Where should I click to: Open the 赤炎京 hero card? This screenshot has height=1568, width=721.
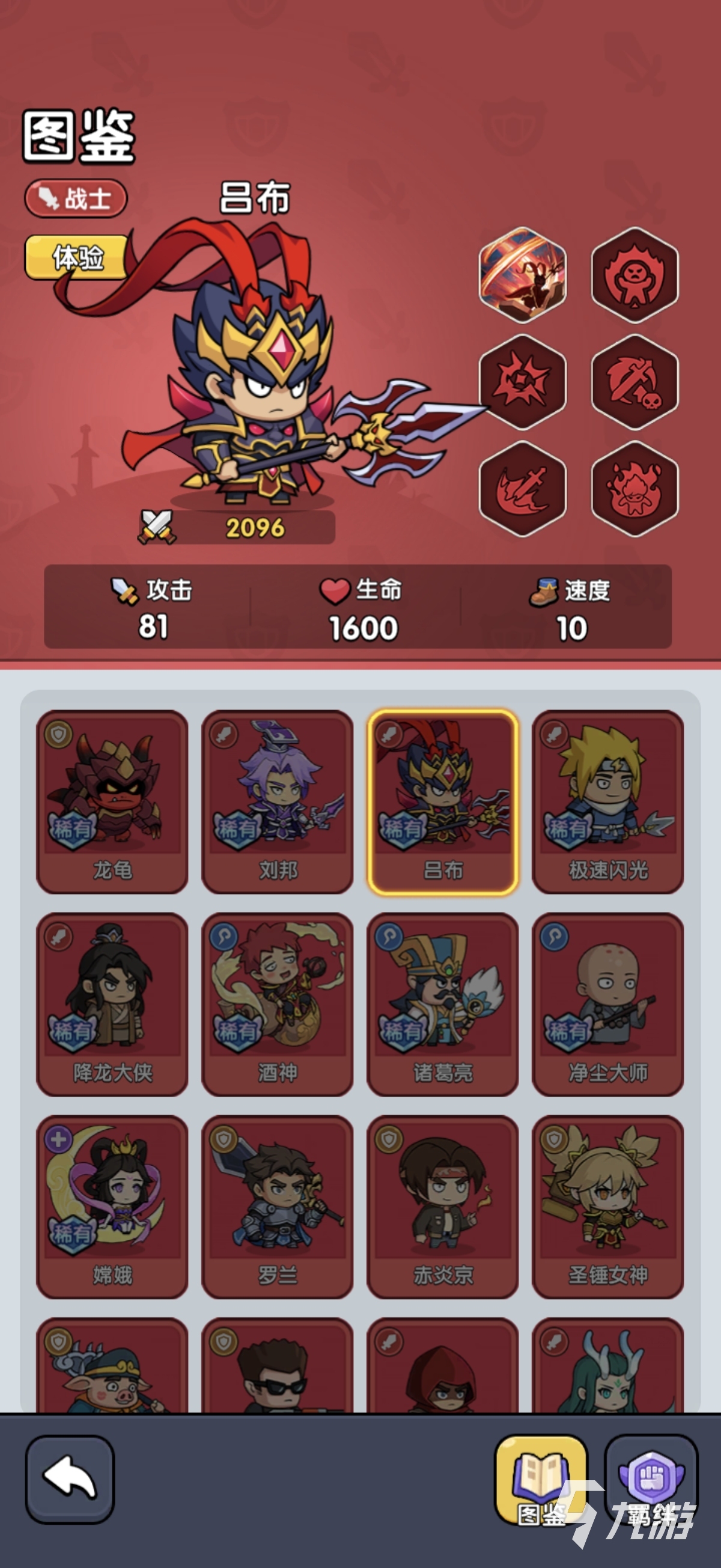443,1207
